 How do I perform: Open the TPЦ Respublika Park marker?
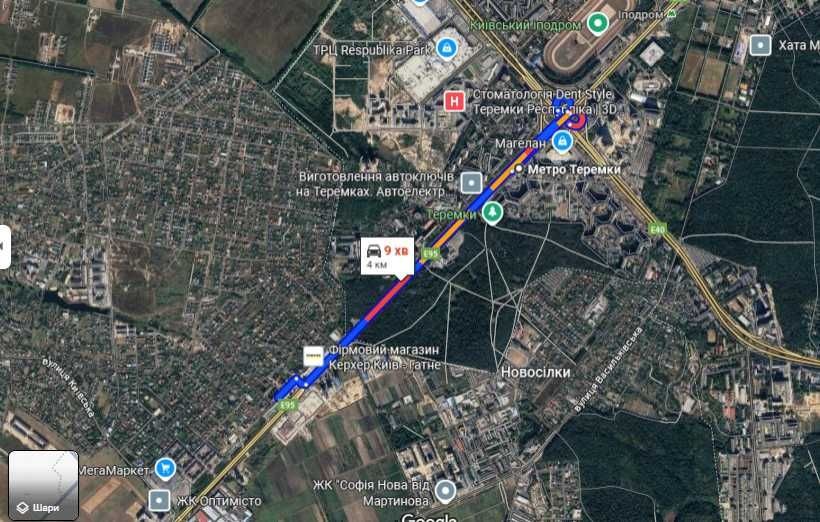pyautogui.click(x=446, y=46)
